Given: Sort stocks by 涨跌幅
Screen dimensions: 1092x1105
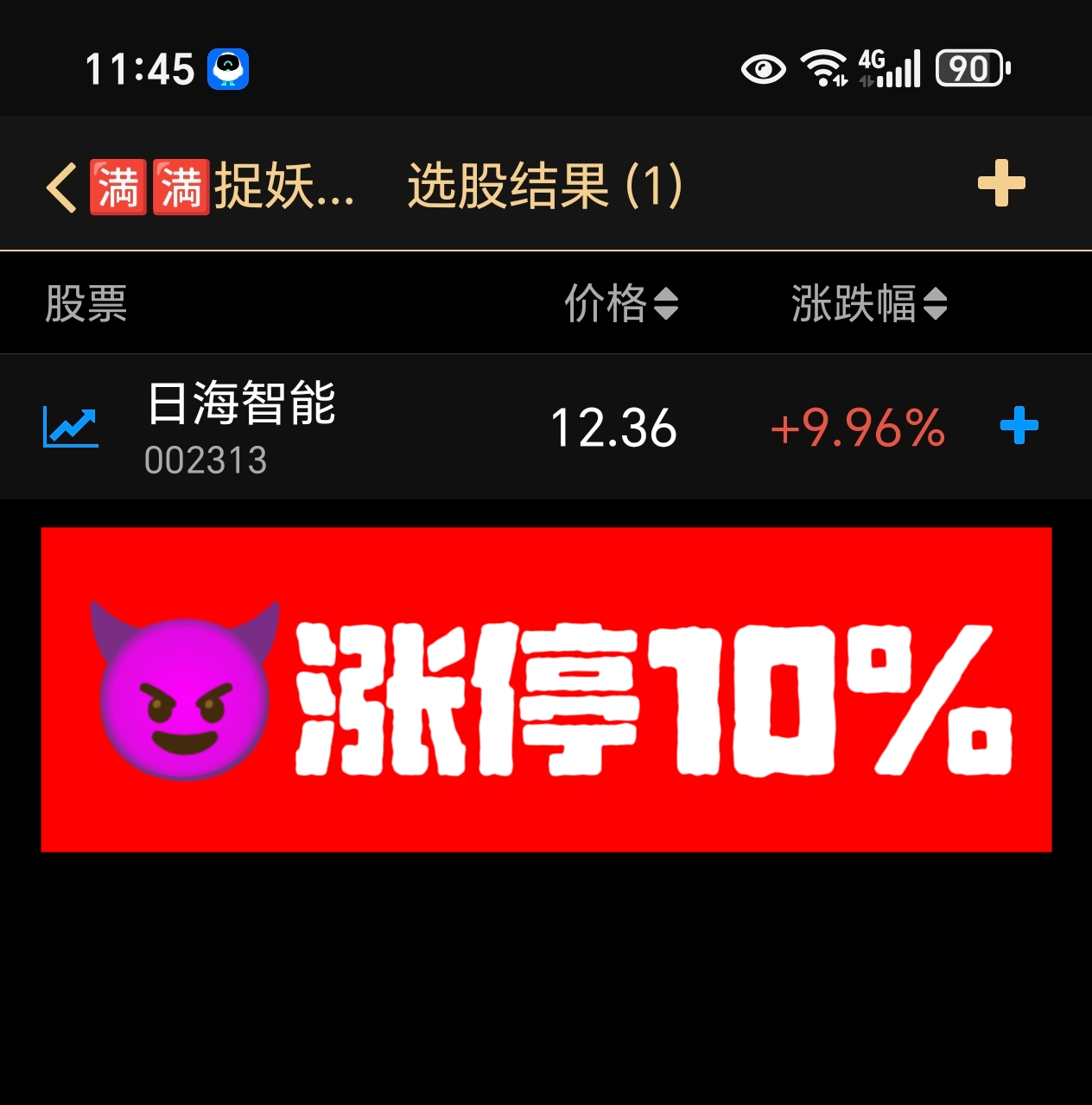Looking at the screenshot, I should 868,304.
